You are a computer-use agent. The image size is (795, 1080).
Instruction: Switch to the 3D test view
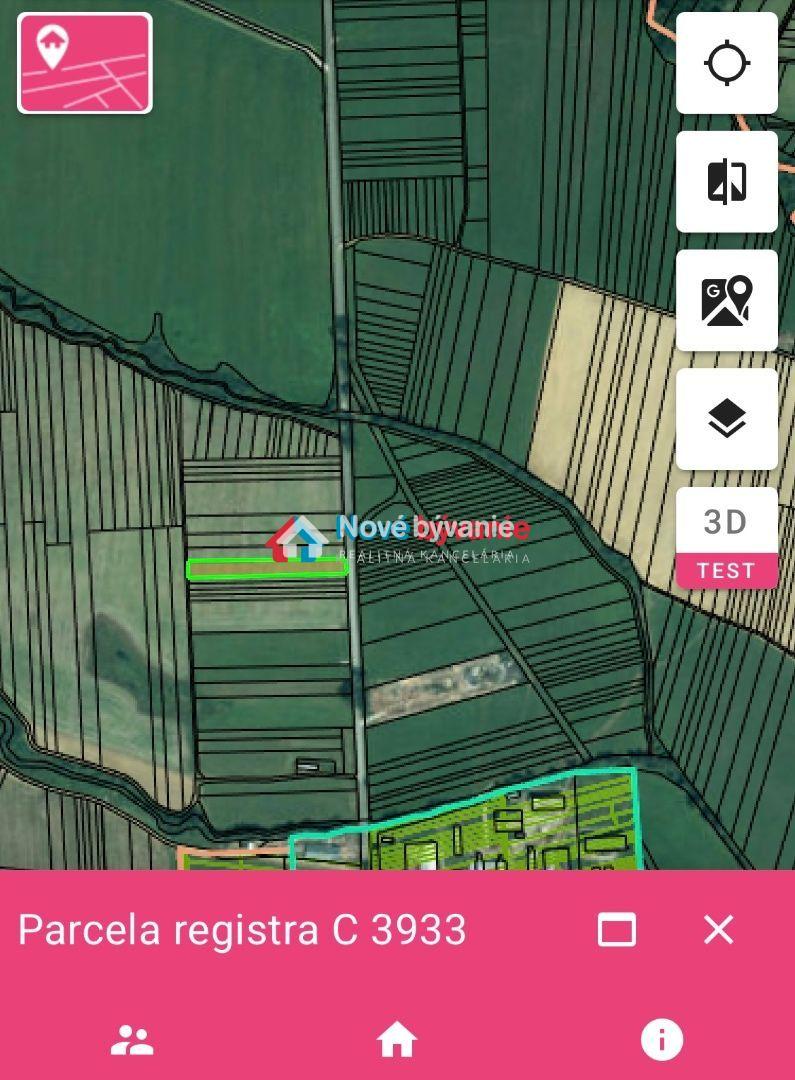(727, 538)
